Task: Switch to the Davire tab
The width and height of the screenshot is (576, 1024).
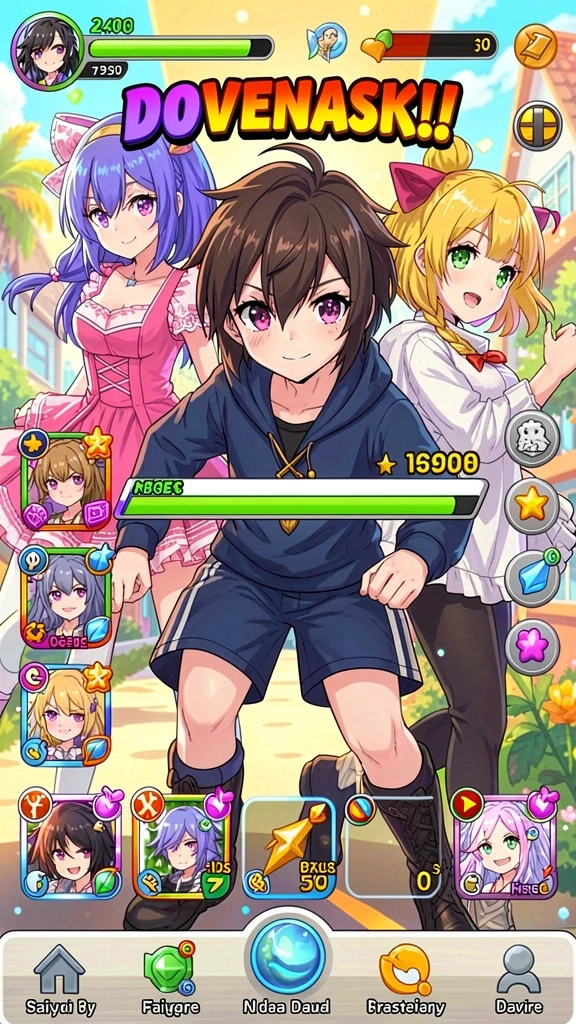Action: [519, 980]
